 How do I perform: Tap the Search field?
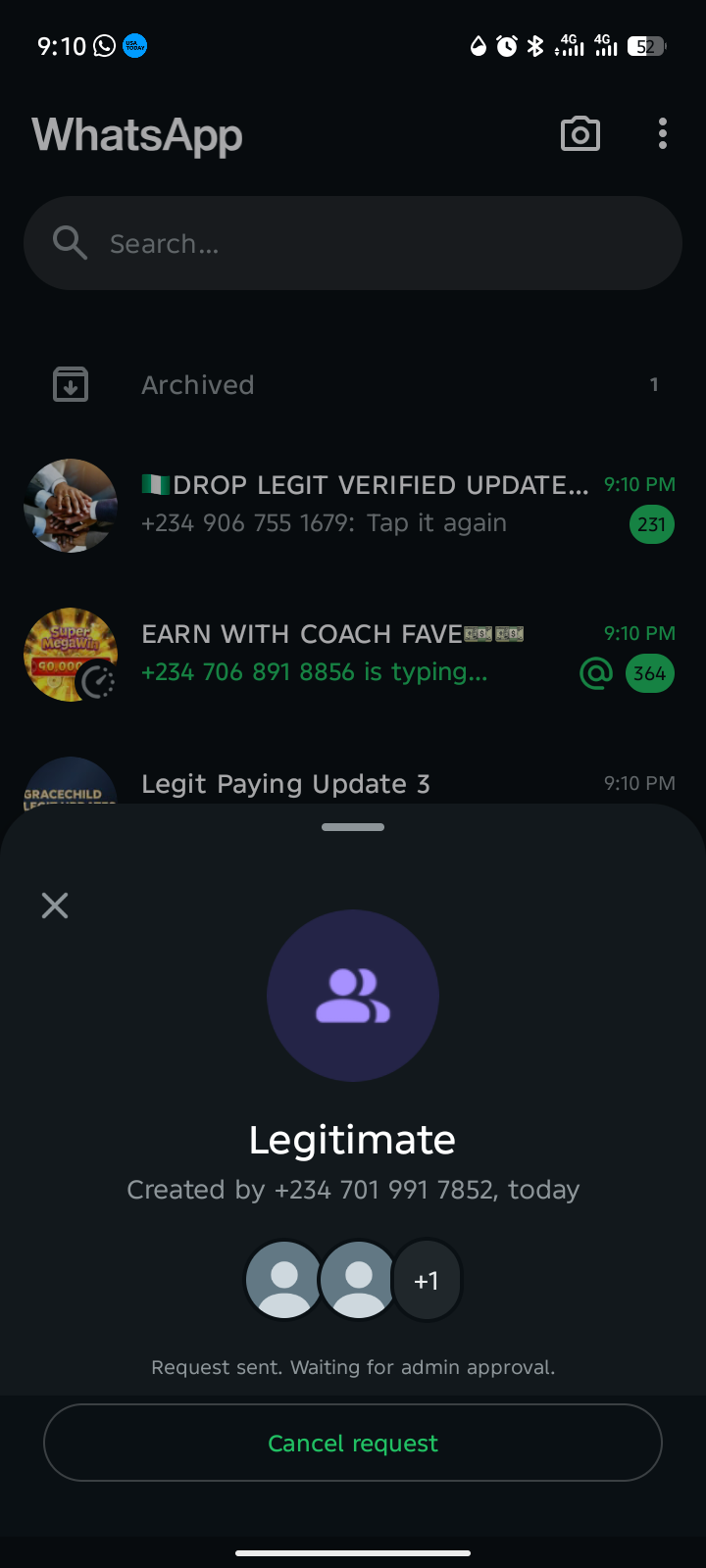coord(353,243)
